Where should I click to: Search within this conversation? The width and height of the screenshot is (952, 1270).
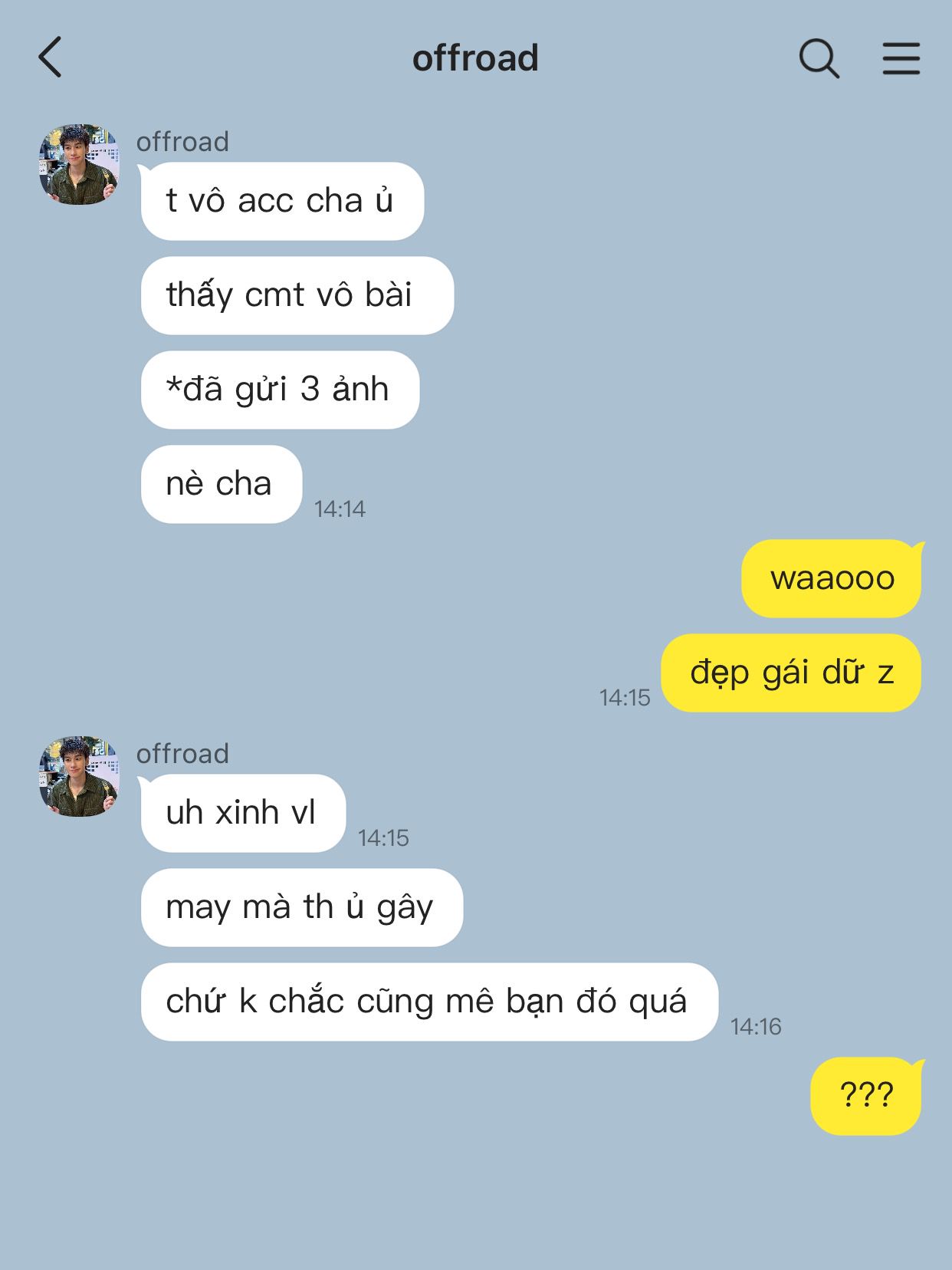point(819,58)
